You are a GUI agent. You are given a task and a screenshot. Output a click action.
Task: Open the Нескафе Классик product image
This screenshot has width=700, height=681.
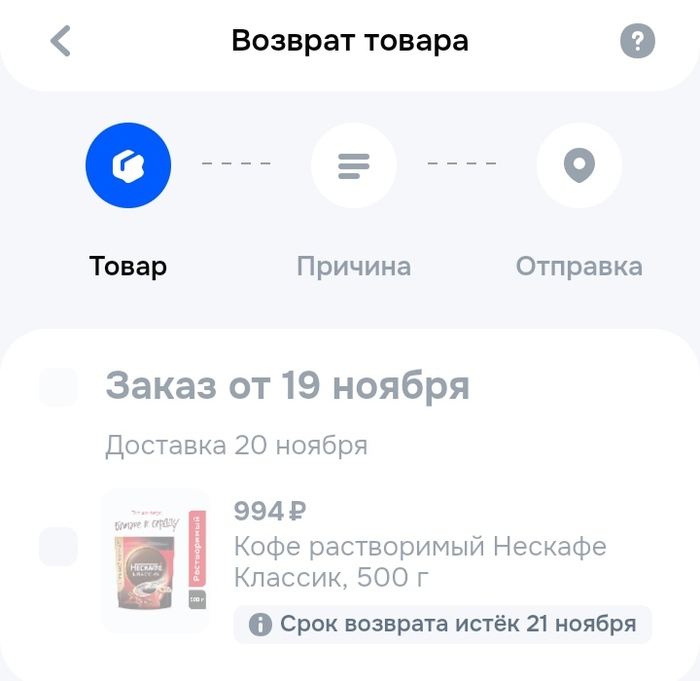(159, 560)
